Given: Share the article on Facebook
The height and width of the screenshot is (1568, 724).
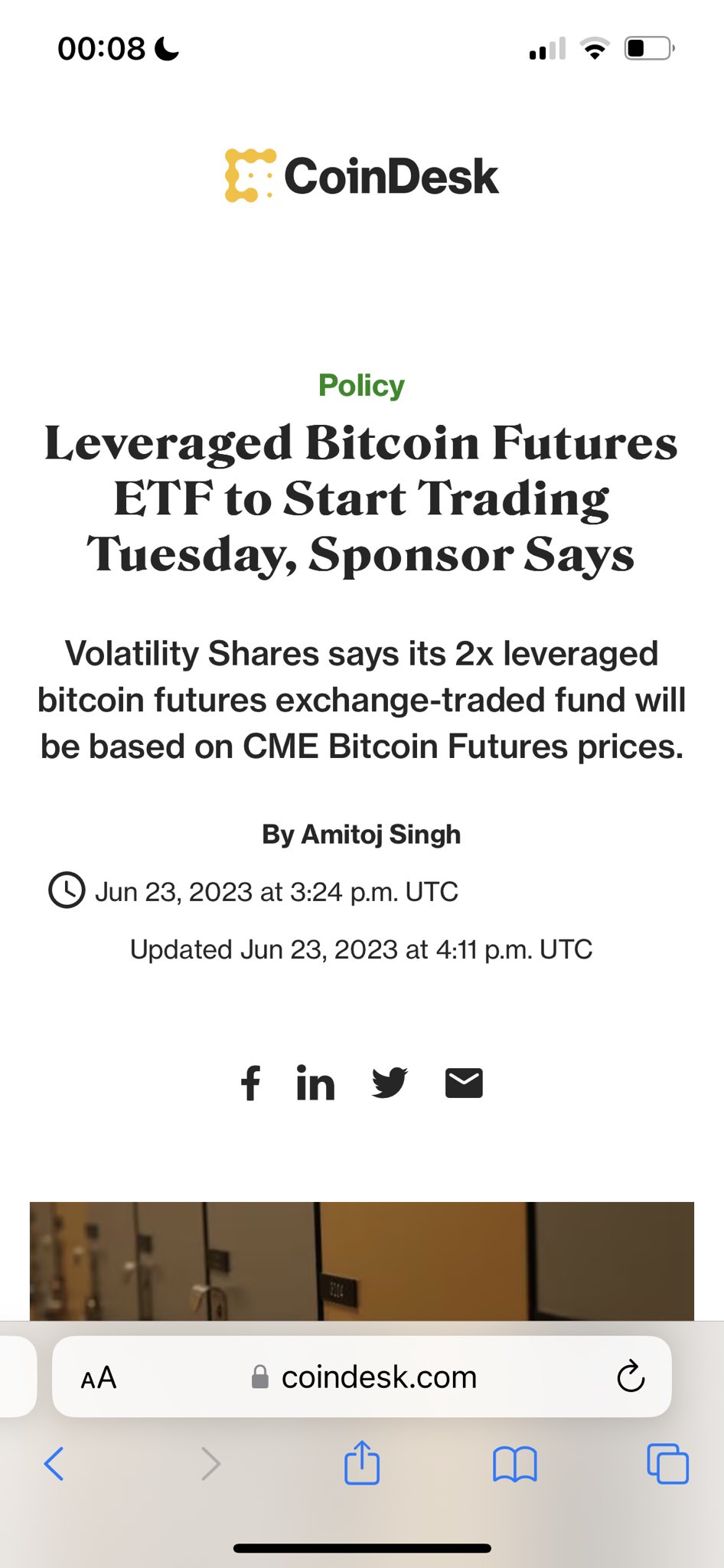Looking at the screenshot, I should 250,1083.
